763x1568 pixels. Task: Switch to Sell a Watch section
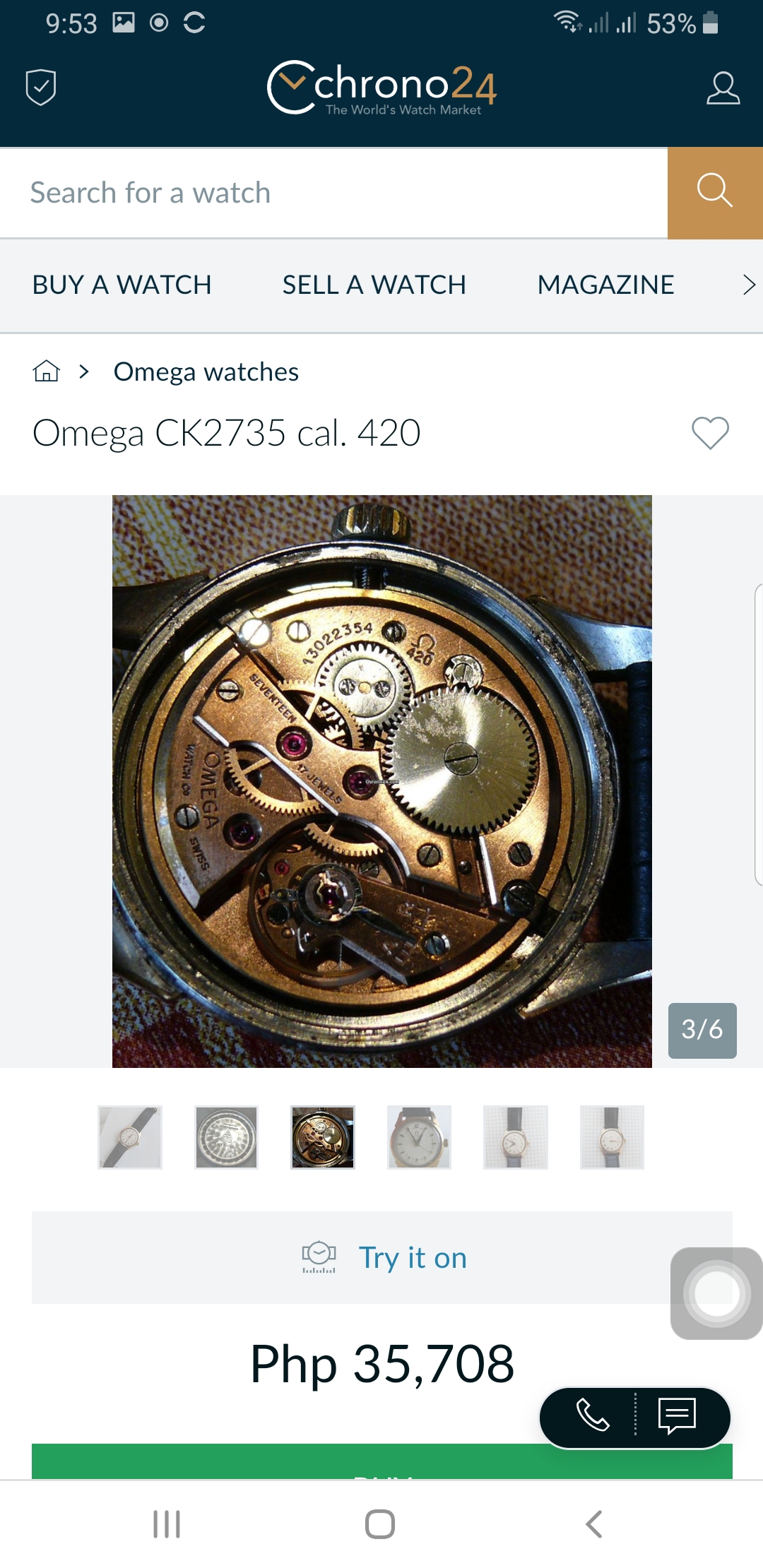[374, 285]
